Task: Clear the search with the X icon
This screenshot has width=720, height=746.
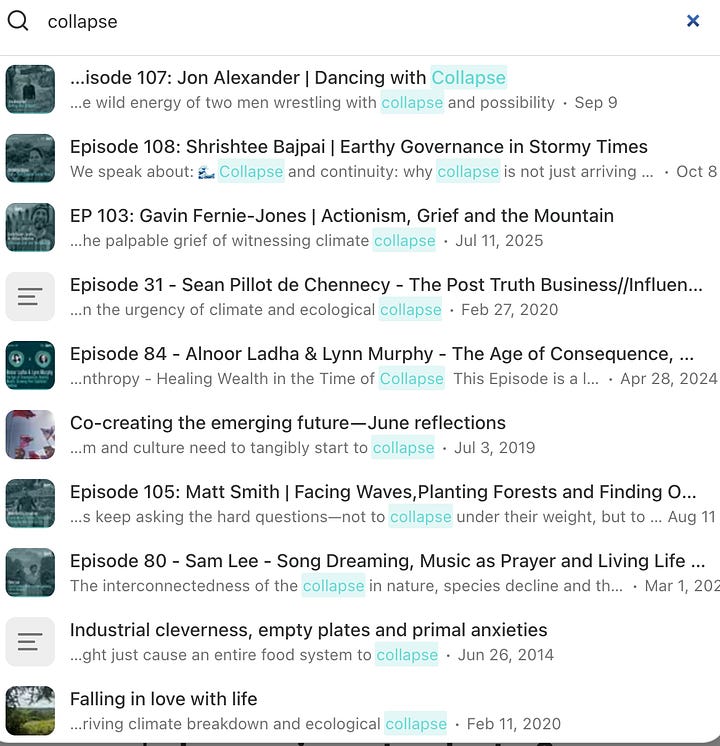Action: coord(693,21)
